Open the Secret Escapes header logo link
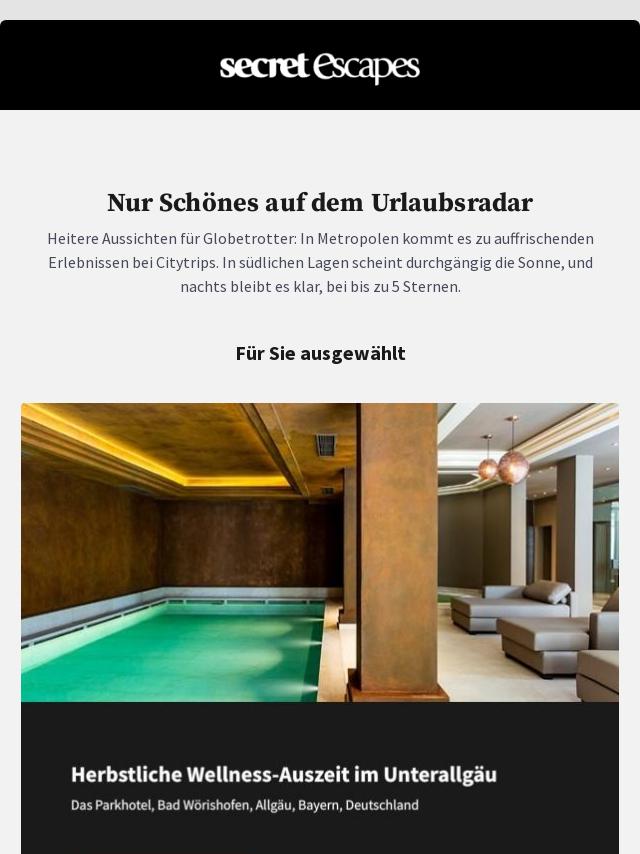This screenshot has height=854, width=640. [320, 67]
